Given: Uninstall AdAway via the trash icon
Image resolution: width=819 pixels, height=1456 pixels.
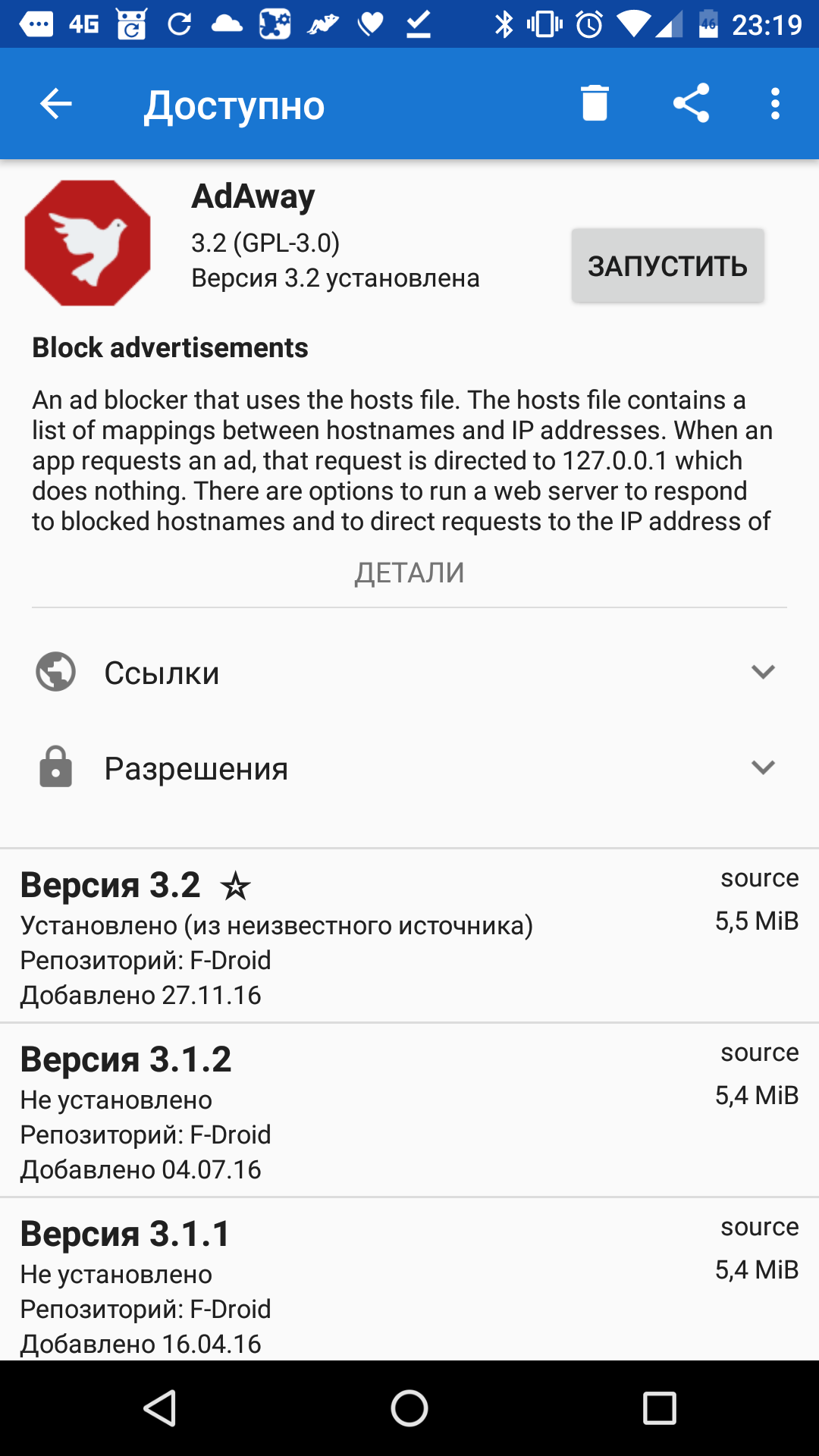Looking at the screenshot, I should click(595, 104).
